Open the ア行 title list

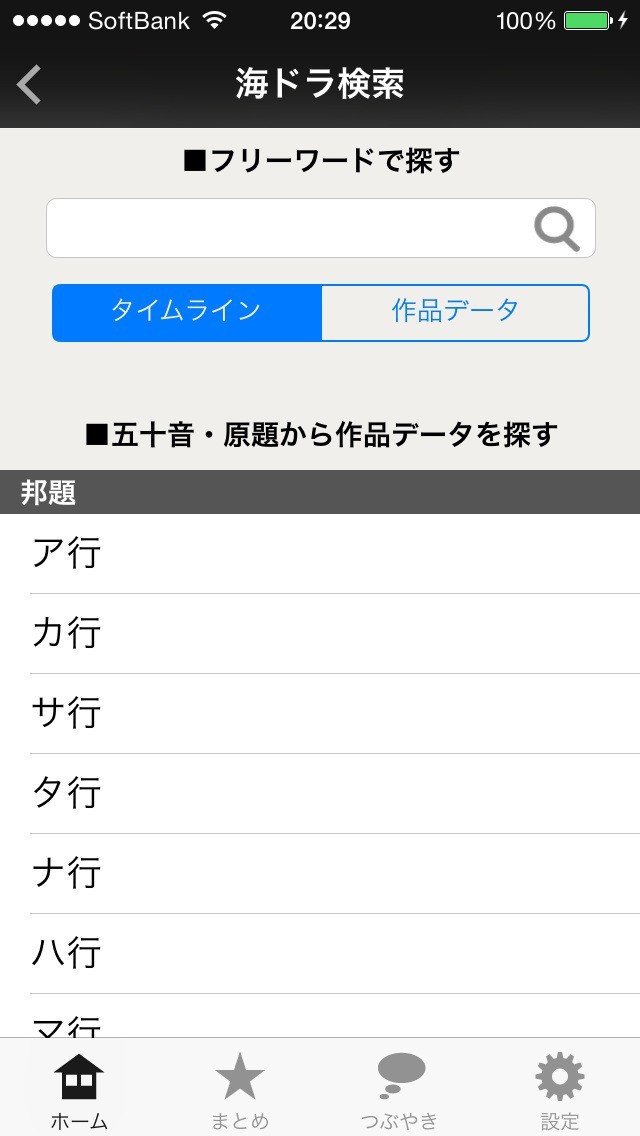[320, 553]
